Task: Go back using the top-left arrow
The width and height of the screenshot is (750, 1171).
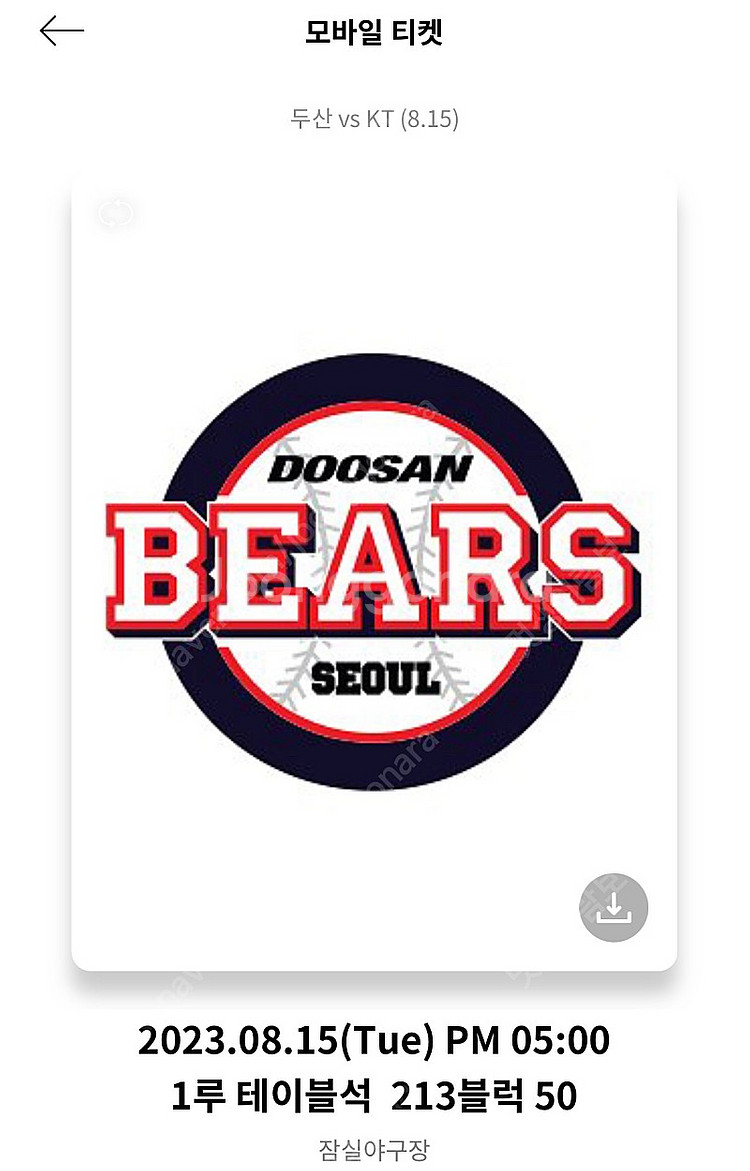Action: pos(61,31)
